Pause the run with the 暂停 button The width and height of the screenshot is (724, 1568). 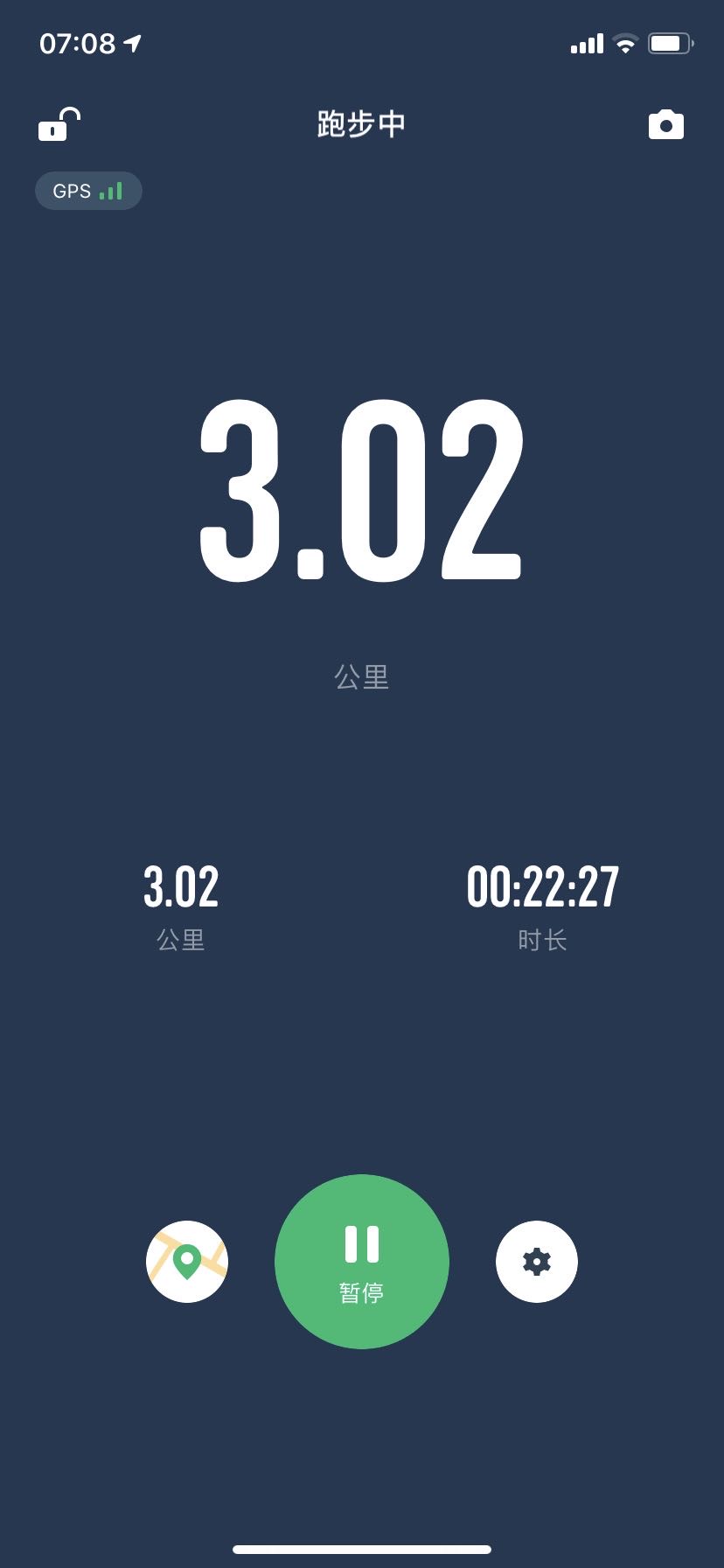pyautogui.click(x=362, y=1261)
